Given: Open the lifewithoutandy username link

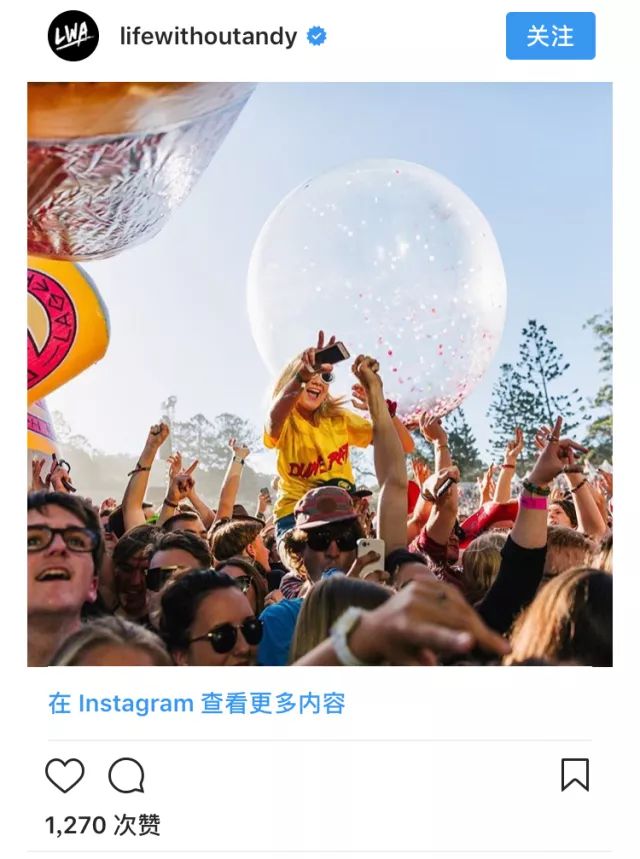Looking at the screenshot, I should point(208,37).
